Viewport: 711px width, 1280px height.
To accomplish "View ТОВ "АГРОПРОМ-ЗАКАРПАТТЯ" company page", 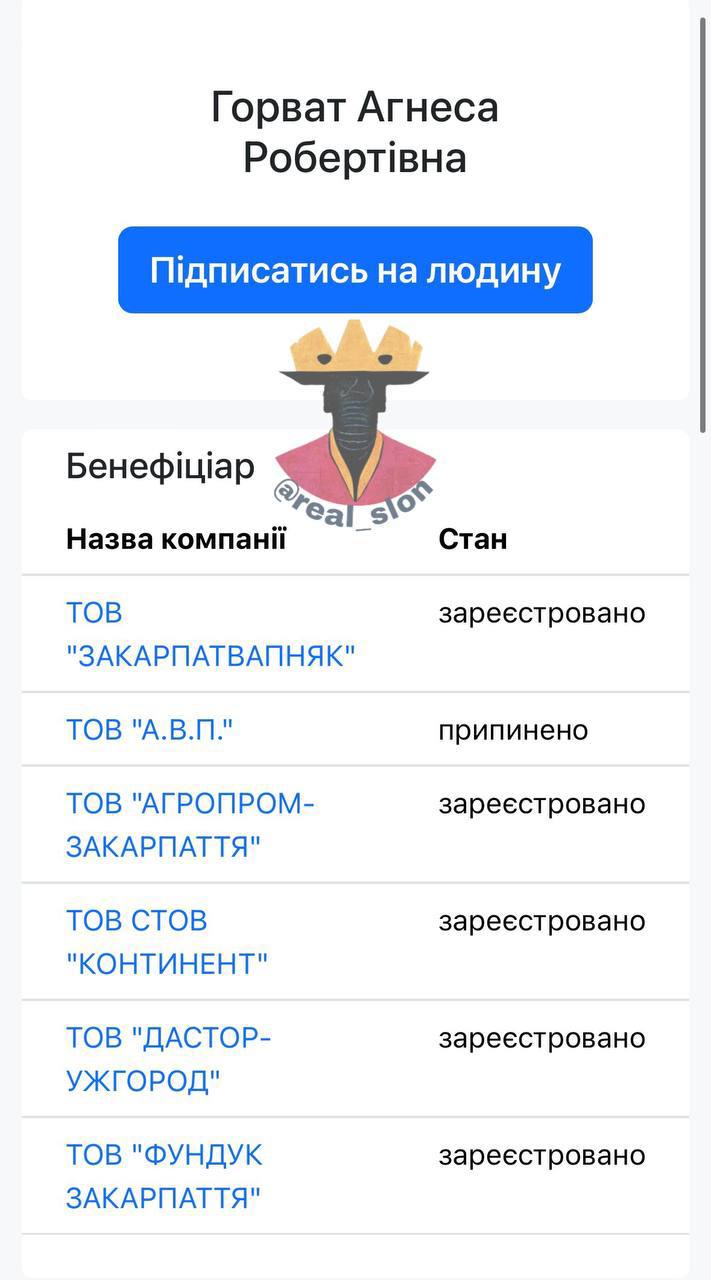I will coord(190,826).
